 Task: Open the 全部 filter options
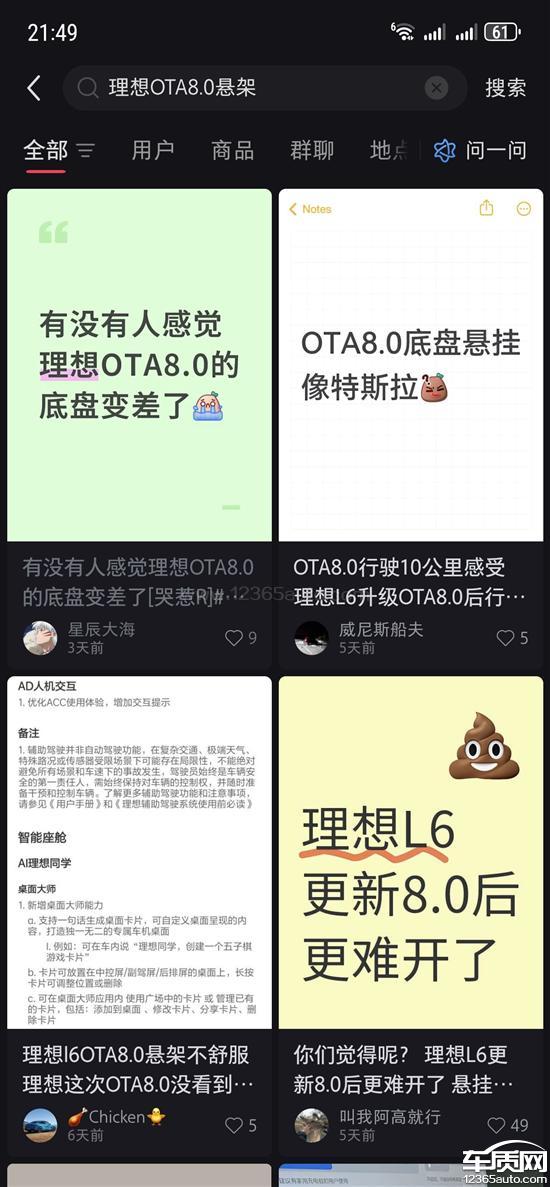coord(85,151)
